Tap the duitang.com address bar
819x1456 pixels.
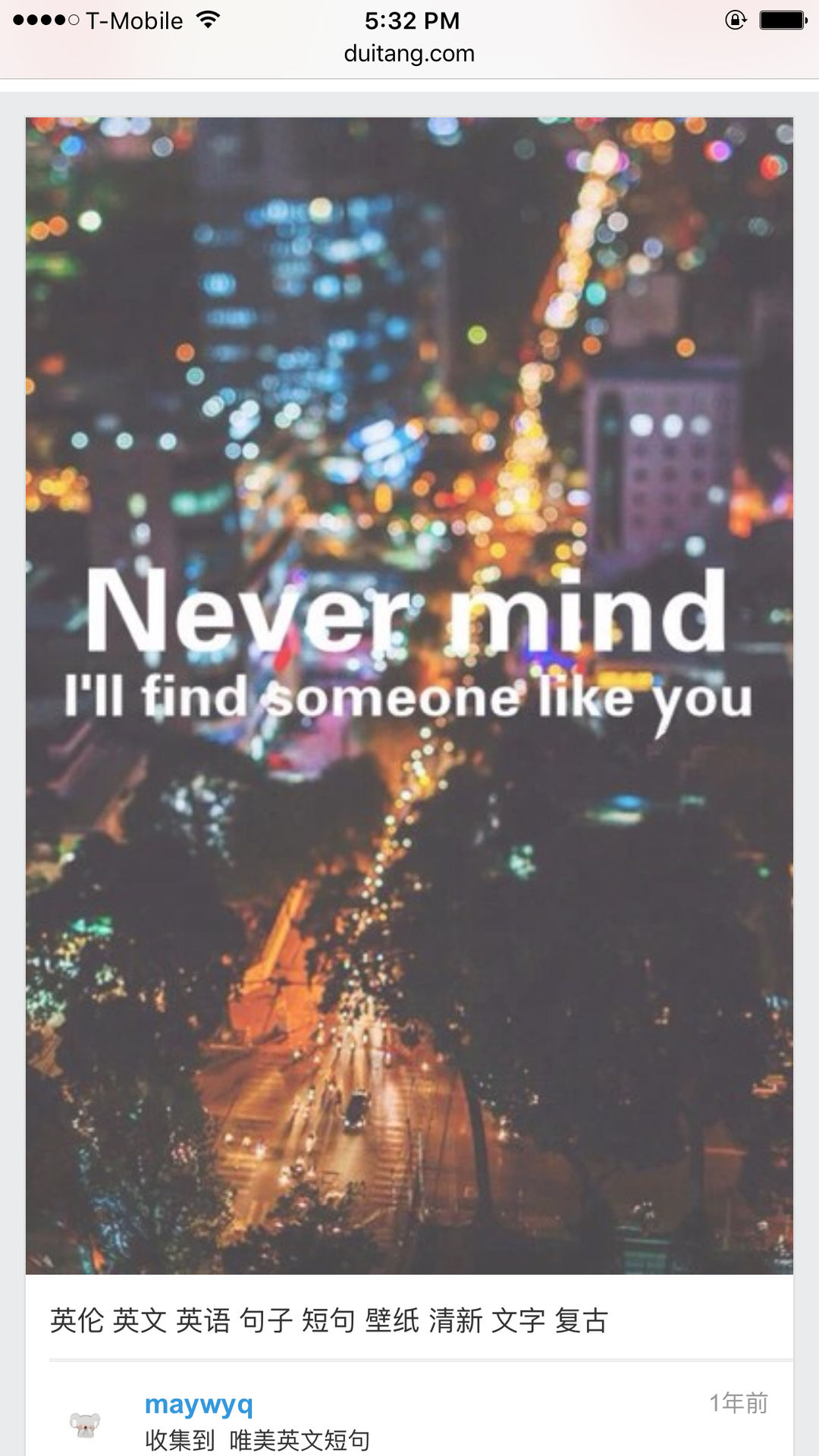coord(409,54)
